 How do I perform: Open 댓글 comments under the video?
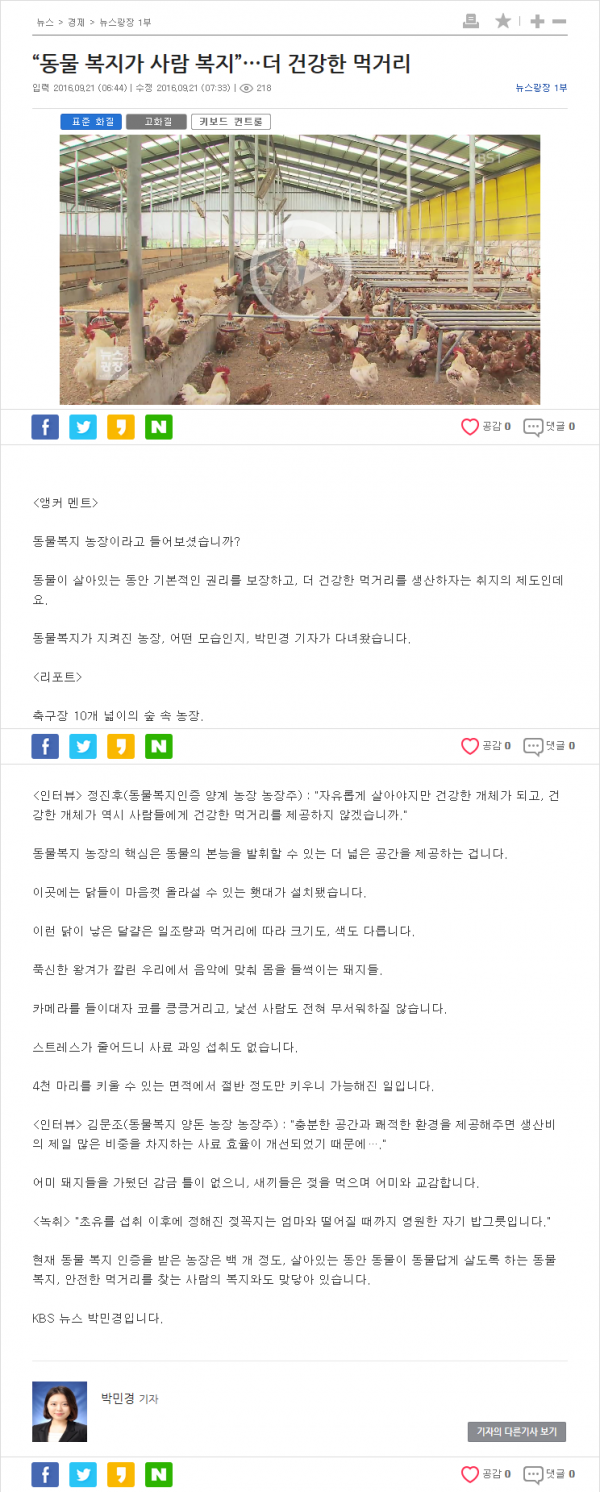tap(549, 427)
